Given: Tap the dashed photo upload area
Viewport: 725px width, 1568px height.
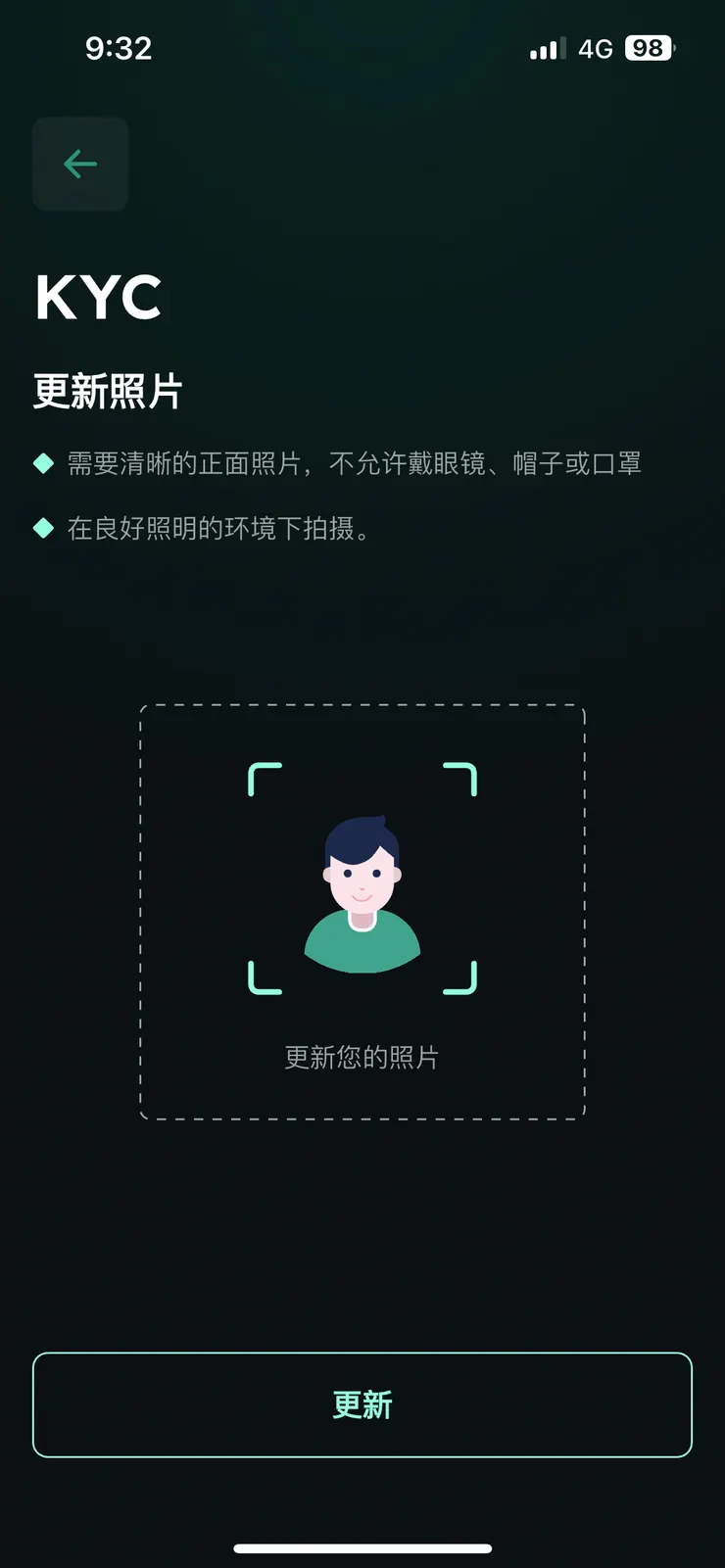Looking at the screenshot, I should point(362,909).
